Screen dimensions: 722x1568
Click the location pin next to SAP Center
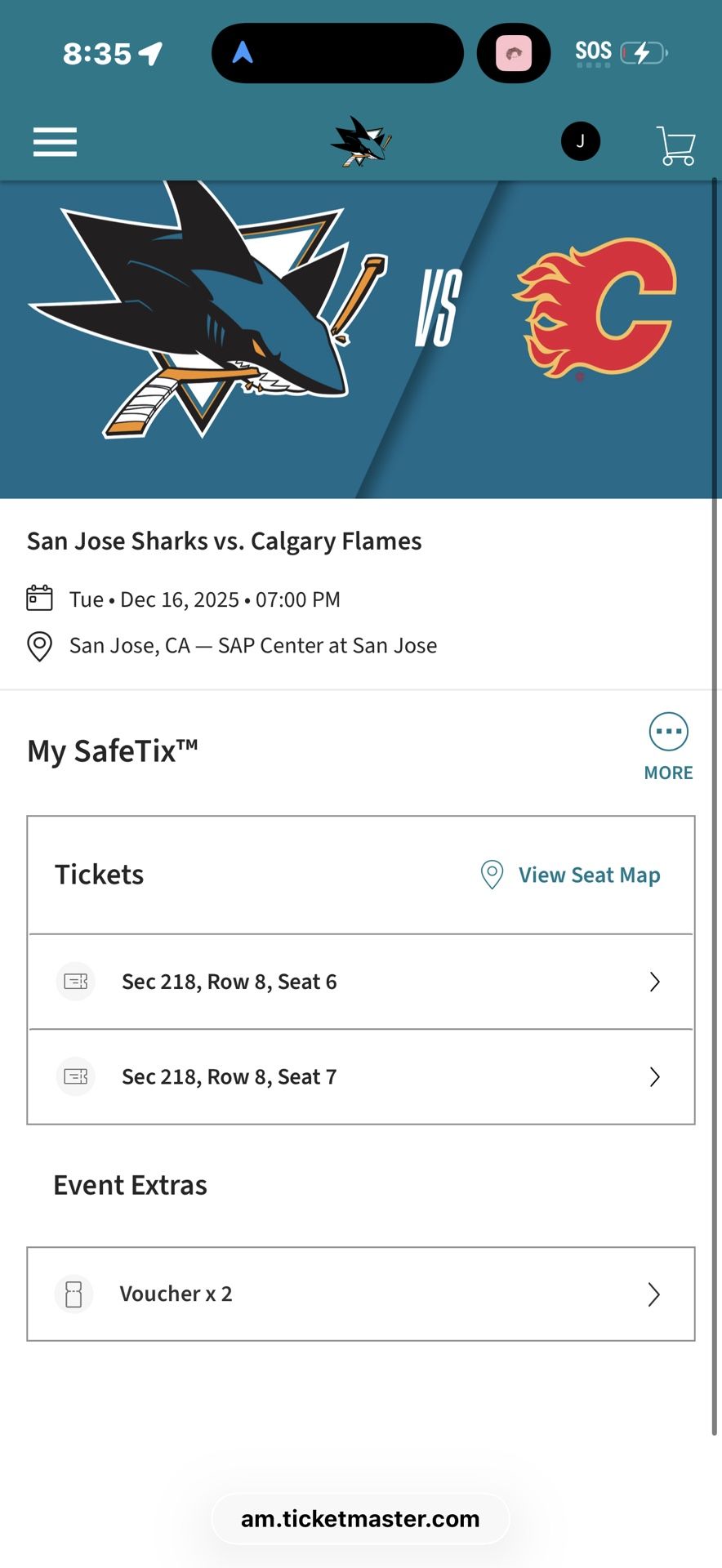point(38,645)
